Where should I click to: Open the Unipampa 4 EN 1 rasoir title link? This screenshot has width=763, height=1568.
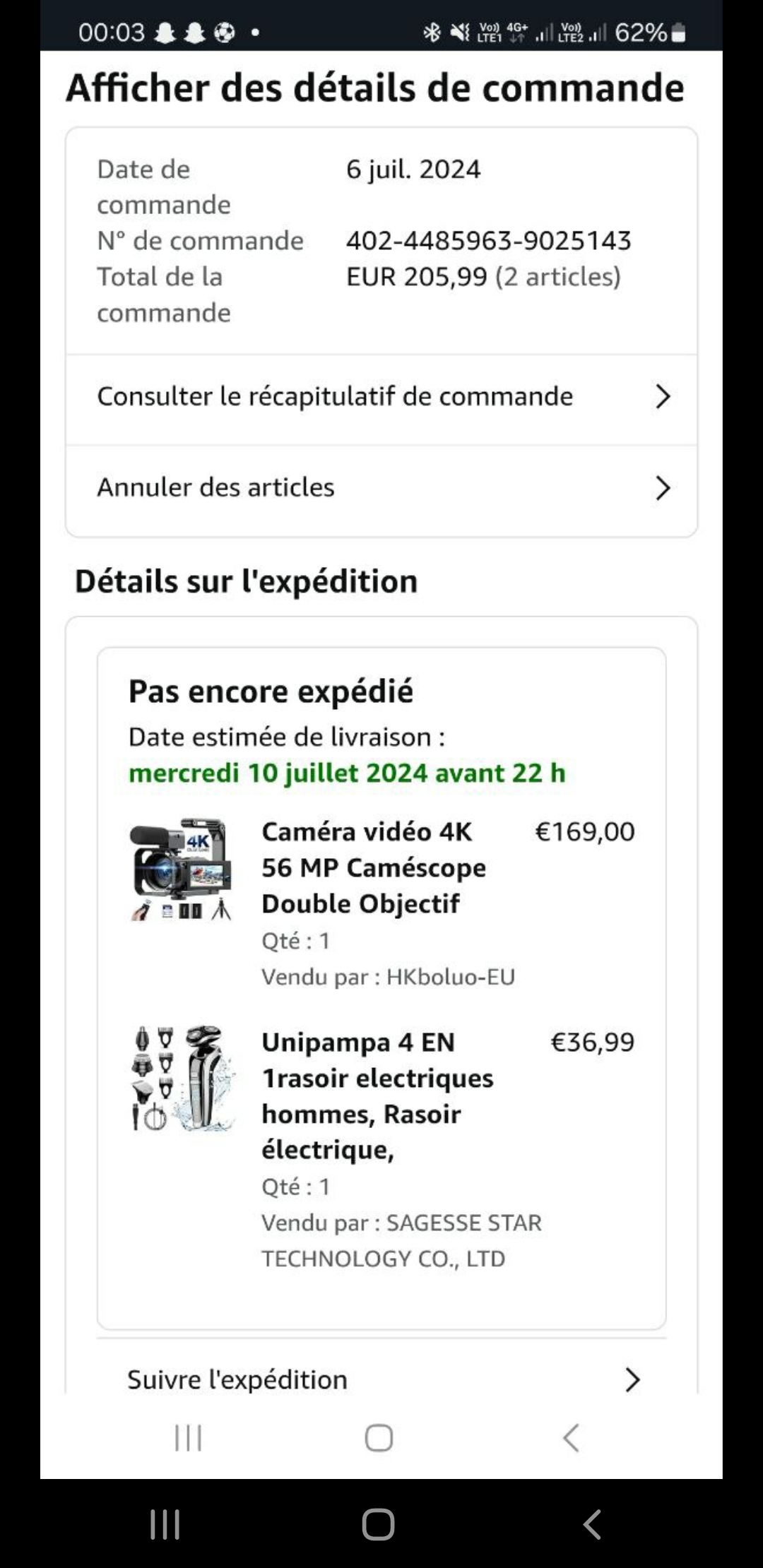pos(377,1095)
